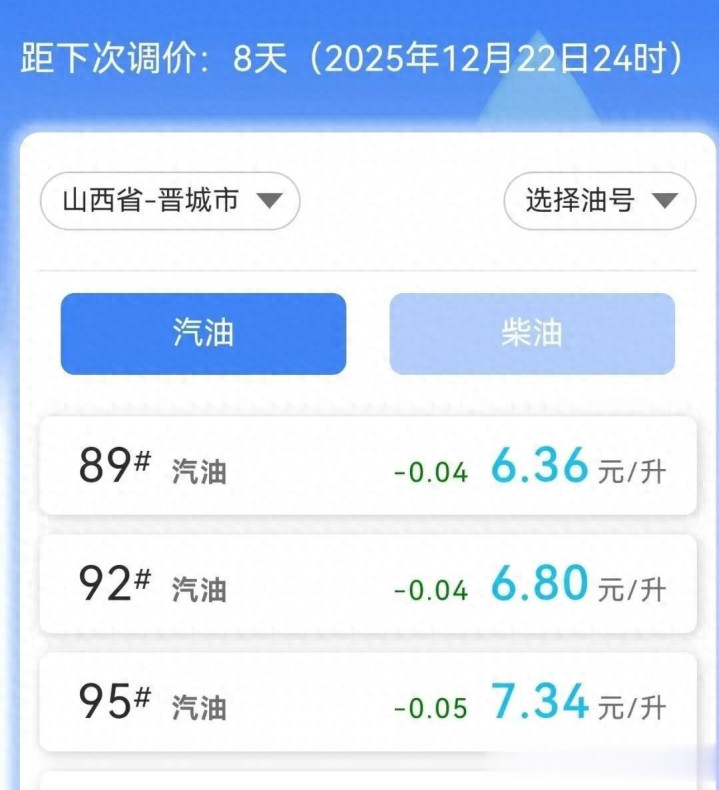This screenshot has width=719, height=790.
Task: Switch to the 汽油 tab
Action: [203, 334]
